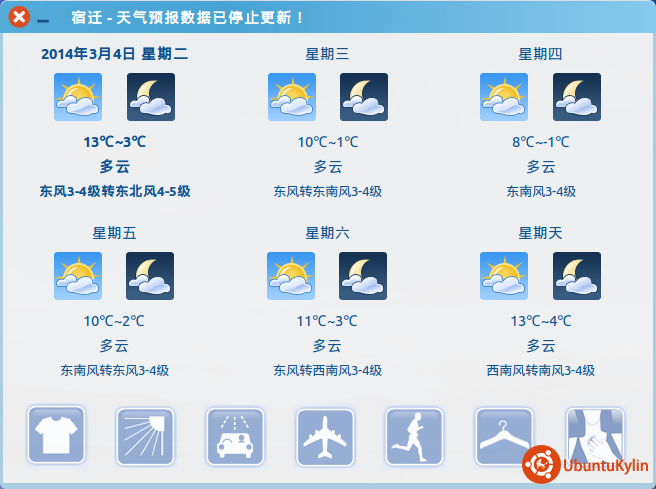Open the clothing index T-shirt icon
This screenshot has height=489, width=656.
(56, 436)
